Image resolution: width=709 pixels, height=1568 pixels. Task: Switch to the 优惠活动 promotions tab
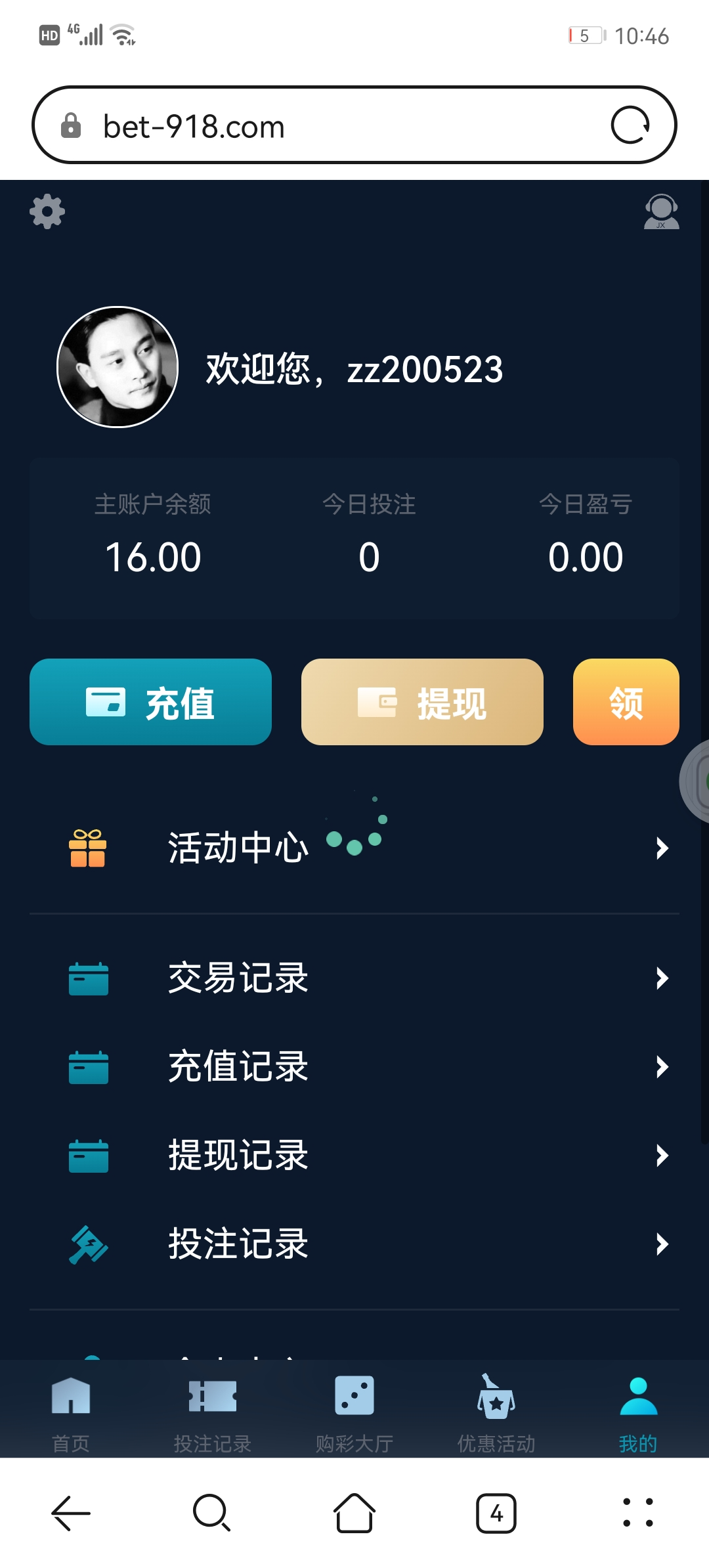click(x=496, y=1413)
